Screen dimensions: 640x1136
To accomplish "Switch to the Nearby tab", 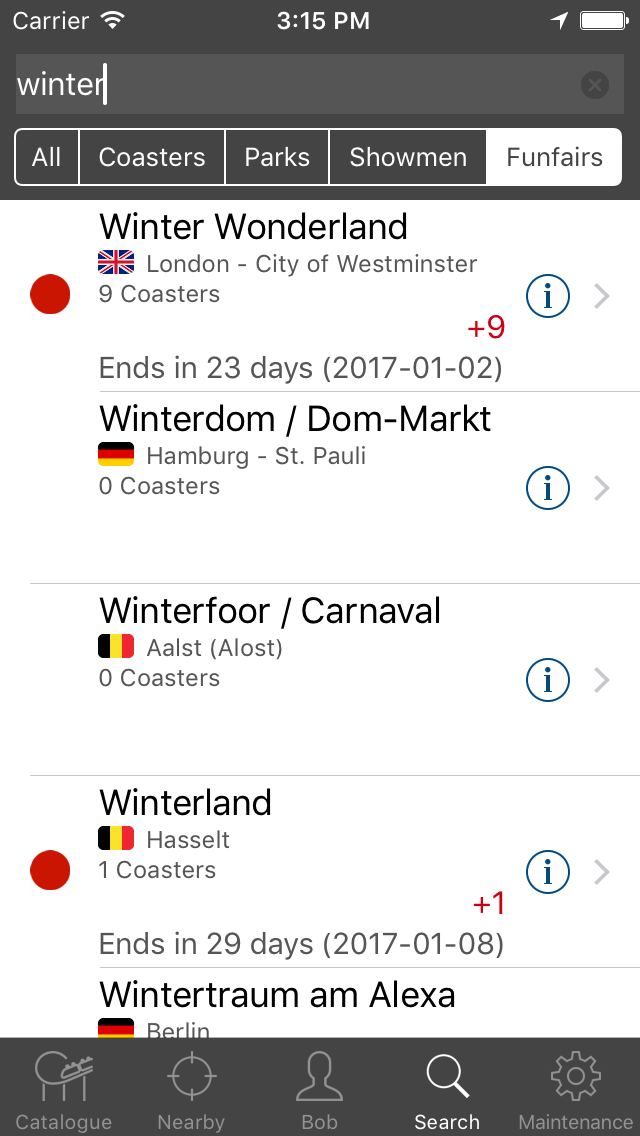I will tap(191, 1088).
